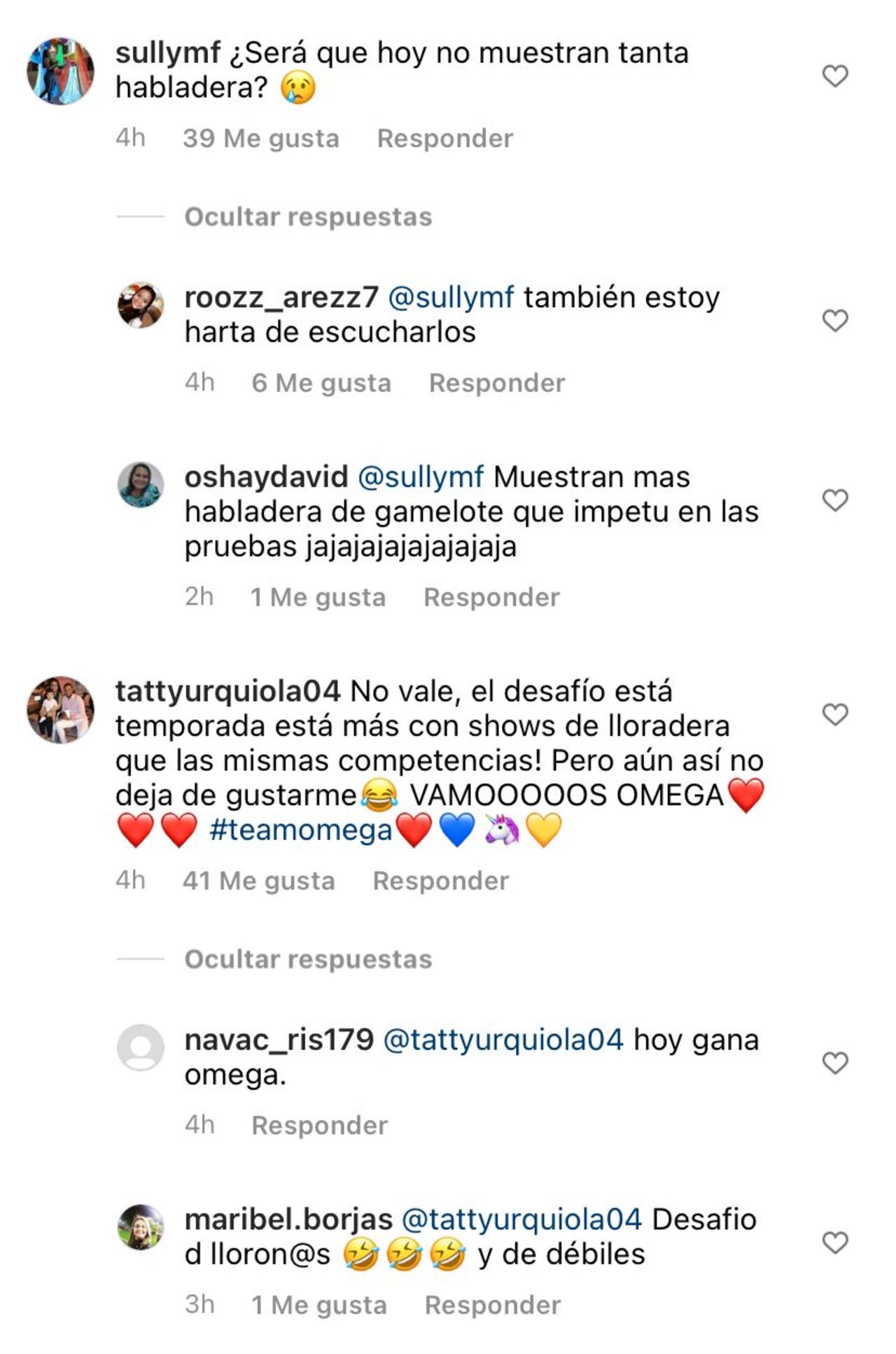Like roozz_arezz7's reply
This screenshot has width=896, height=1354.
(x=834, y=321)
